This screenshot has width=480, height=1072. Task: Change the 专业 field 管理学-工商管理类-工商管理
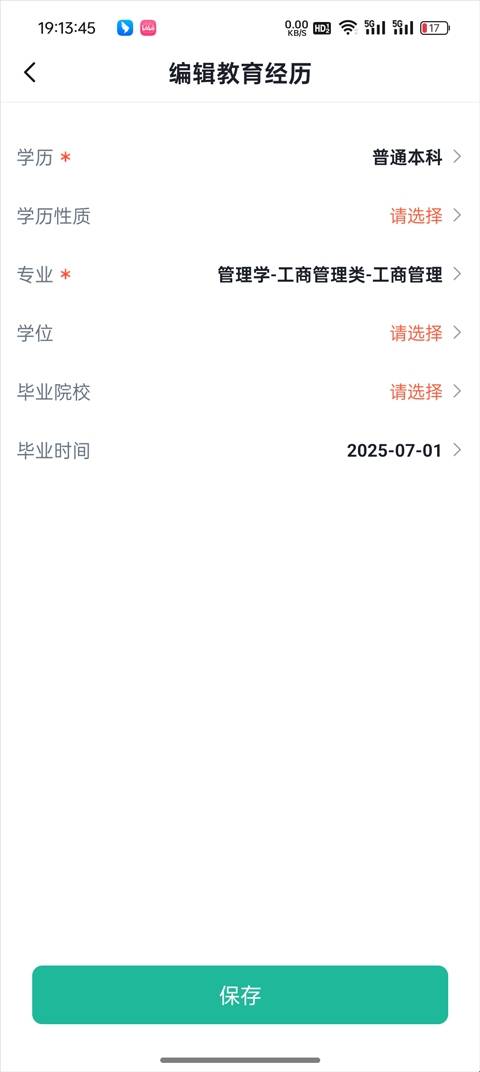(240, 275)
